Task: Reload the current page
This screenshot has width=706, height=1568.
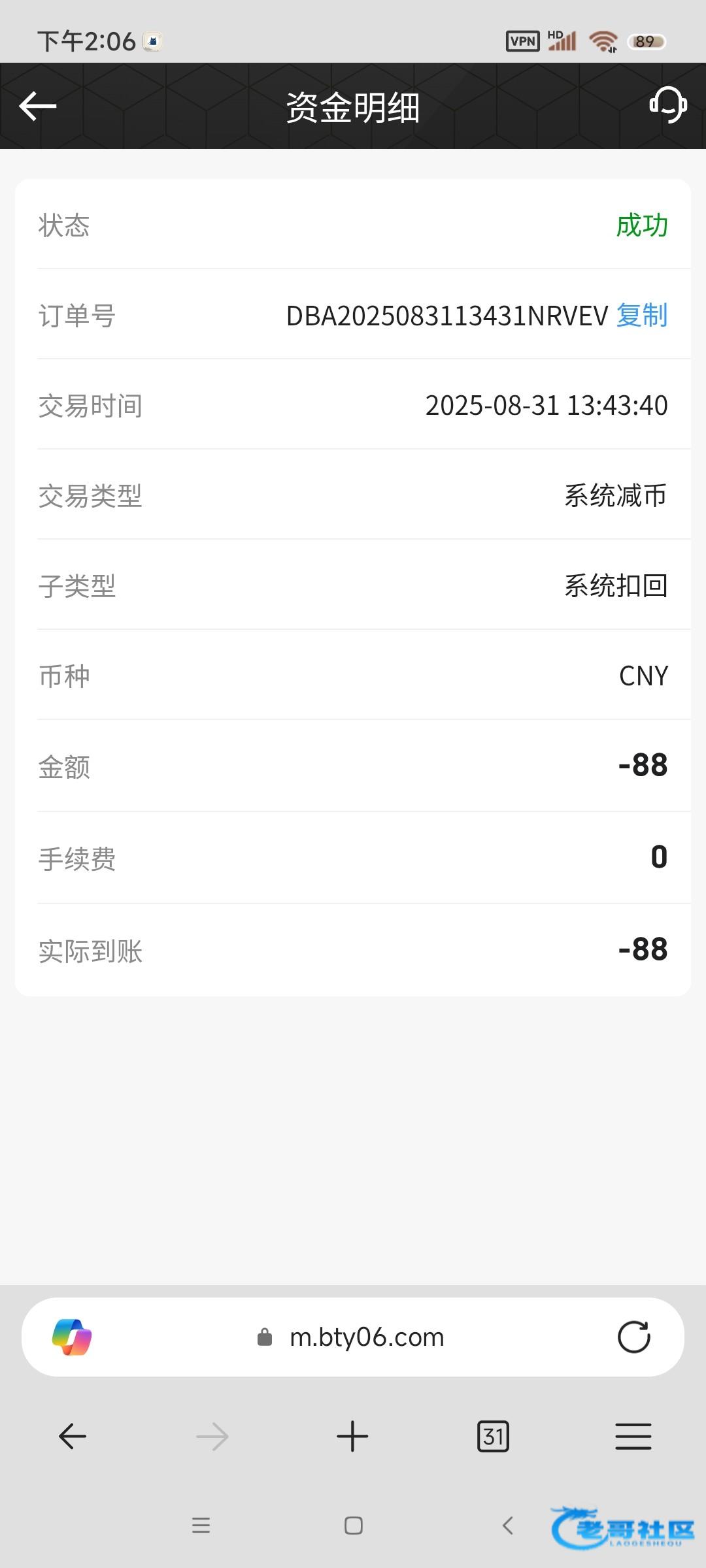Action: point(633,1337)
